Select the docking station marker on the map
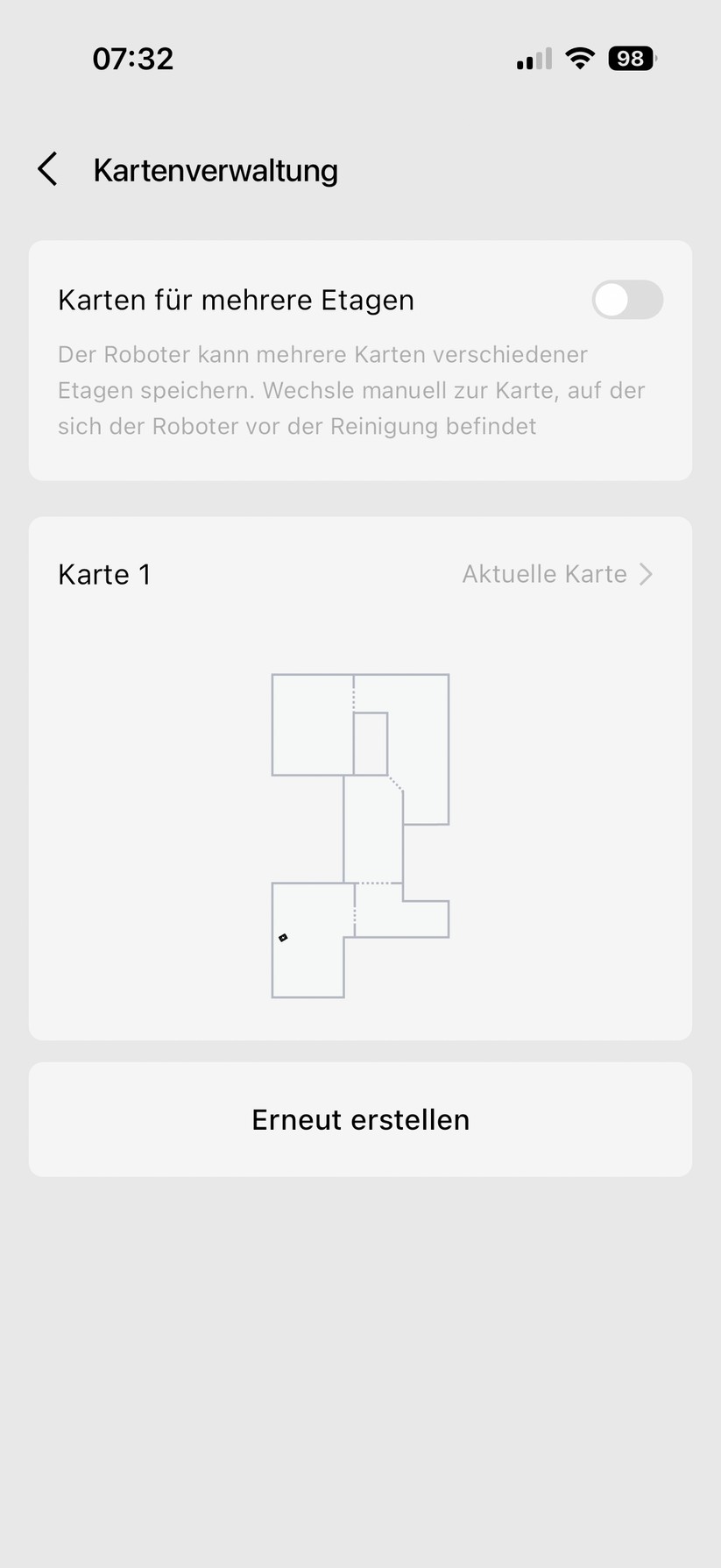 pos(284,937)
